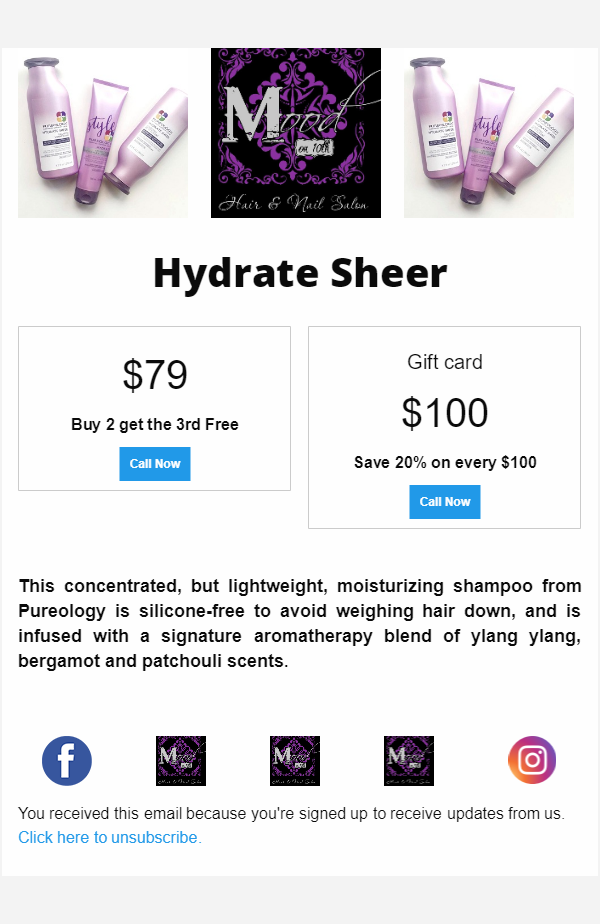This screenshot has height=924, width=600.
Task: Open the Instagram profile icon
Action: (x=532, y=760)
